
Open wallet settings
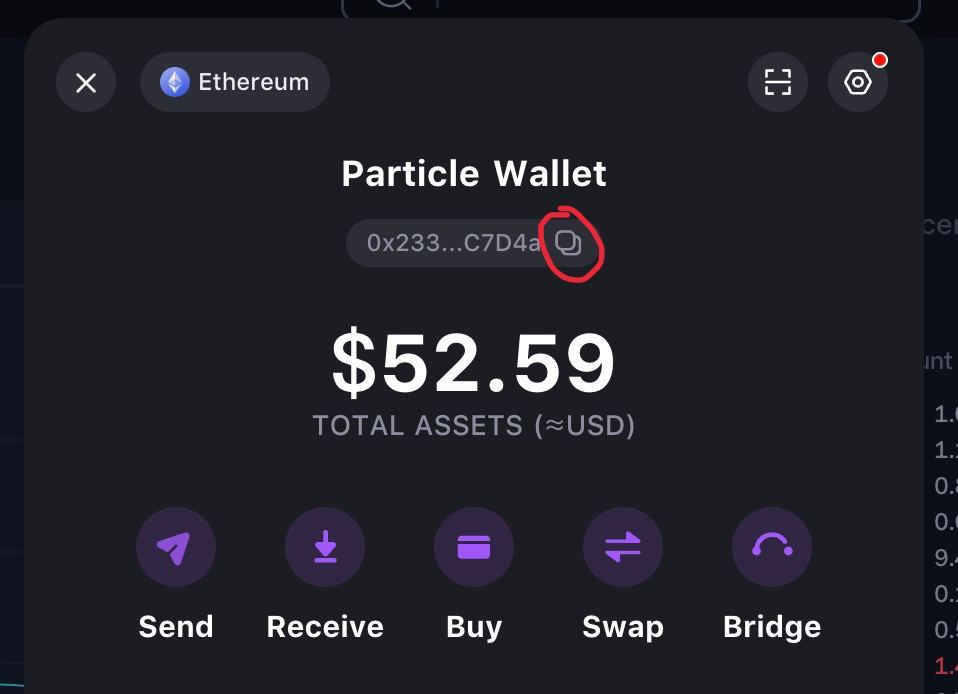pyautogui.click(x=858, y=82)
